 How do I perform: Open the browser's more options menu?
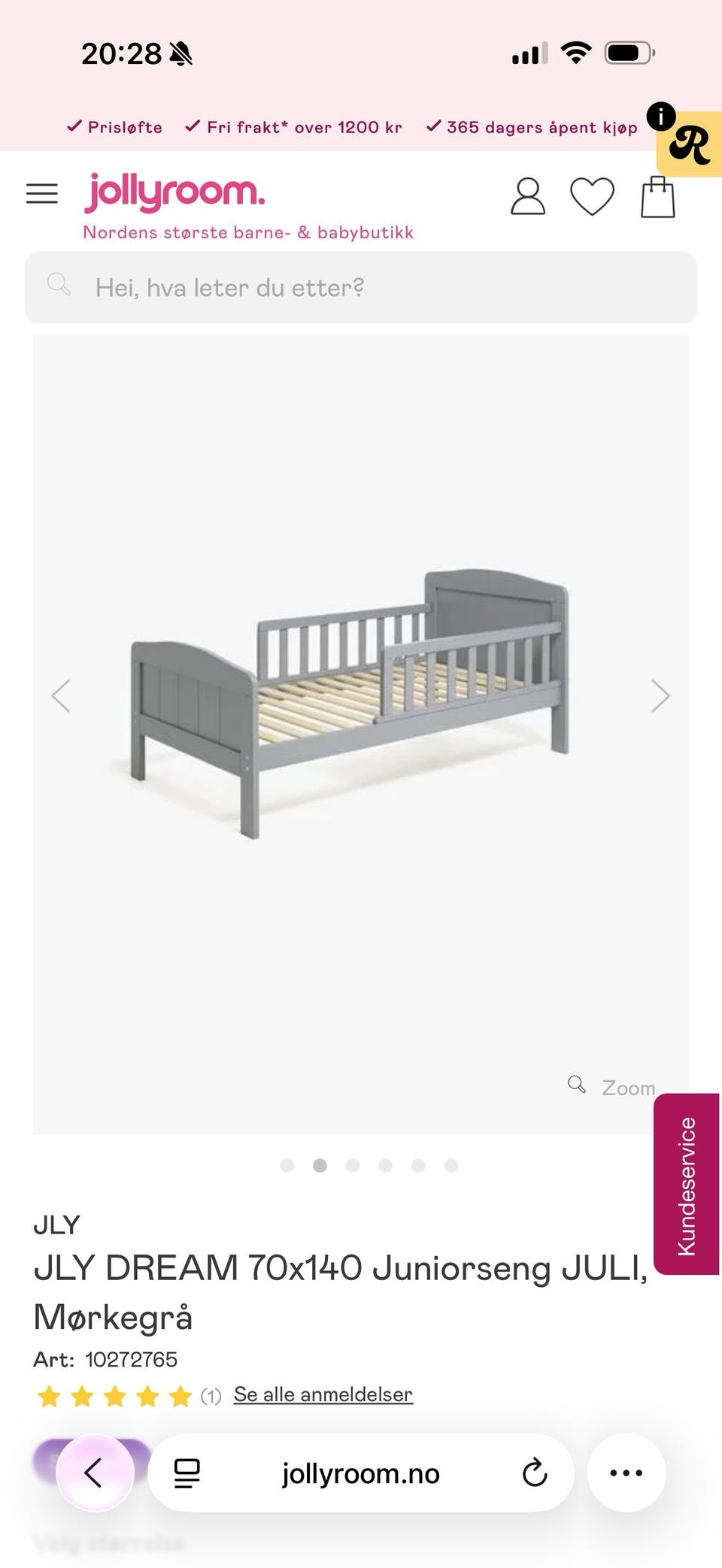point(626,1473)
